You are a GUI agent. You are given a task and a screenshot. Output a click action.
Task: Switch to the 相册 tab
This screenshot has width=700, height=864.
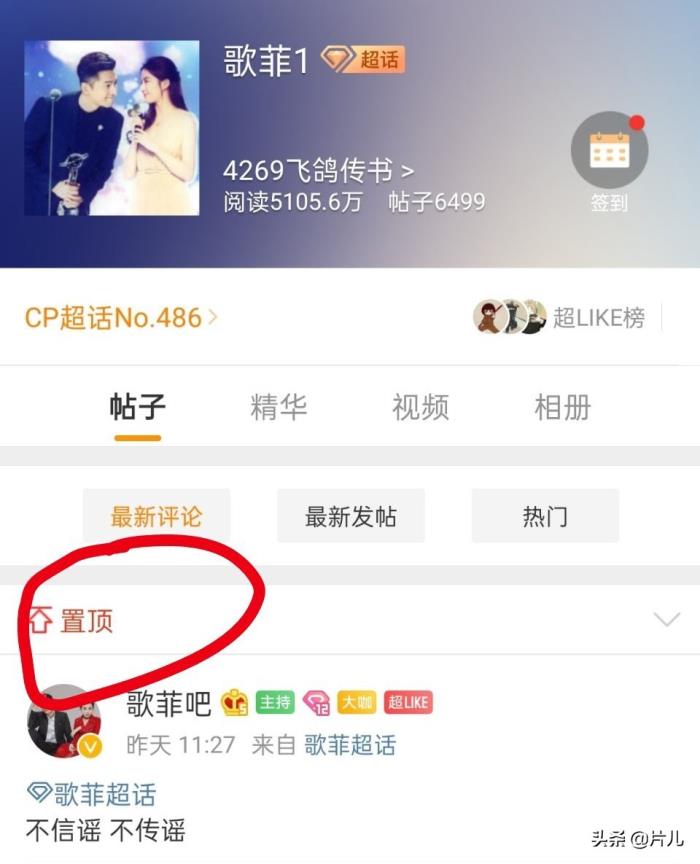point(562,407)
